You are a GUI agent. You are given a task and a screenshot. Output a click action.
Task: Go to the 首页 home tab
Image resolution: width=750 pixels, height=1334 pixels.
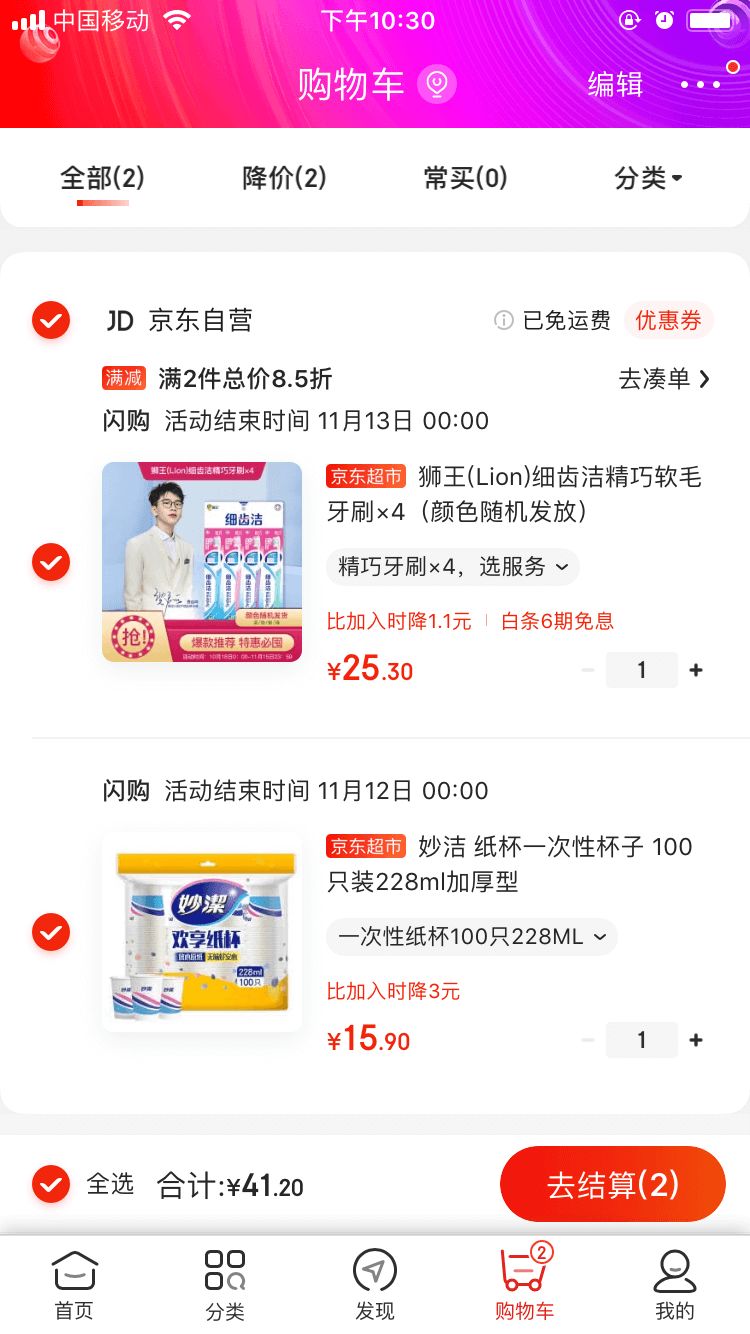75,1285
